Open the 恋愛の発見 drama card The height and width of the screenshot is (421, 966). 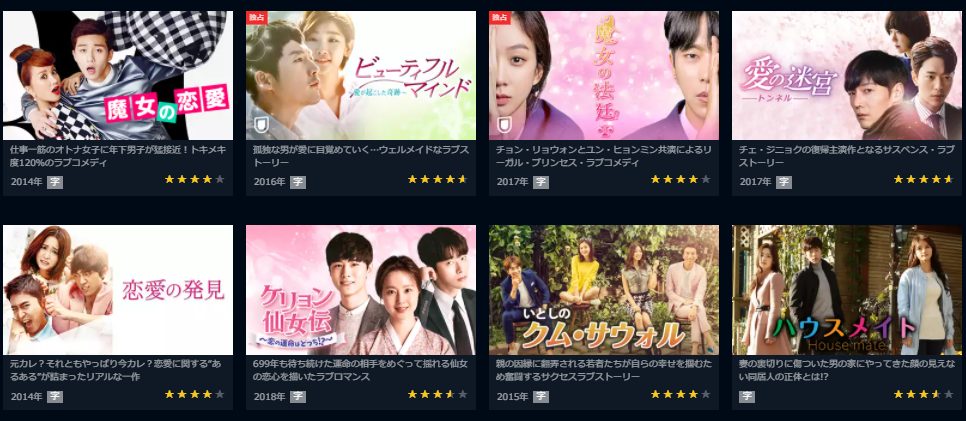[x=118, y=290]
